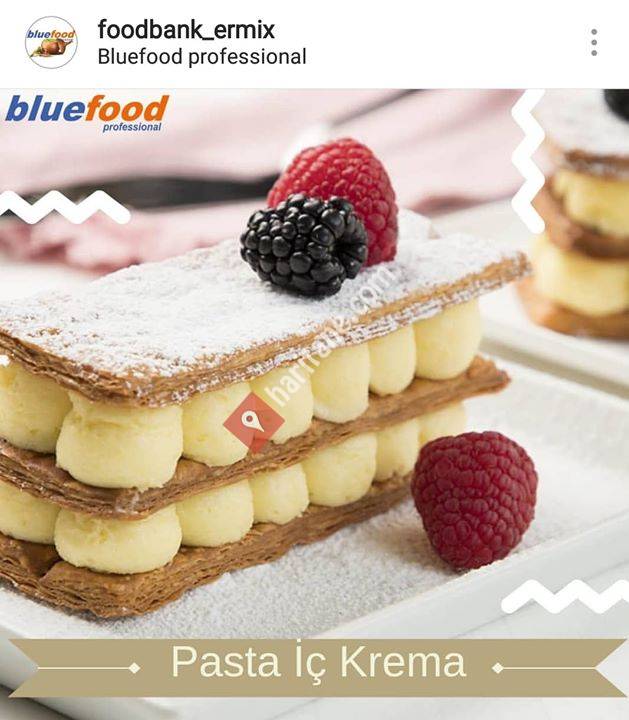629x720 pixels.
Task: Open the Pasta İç Krema post image
Action: [x=314, y=400]
